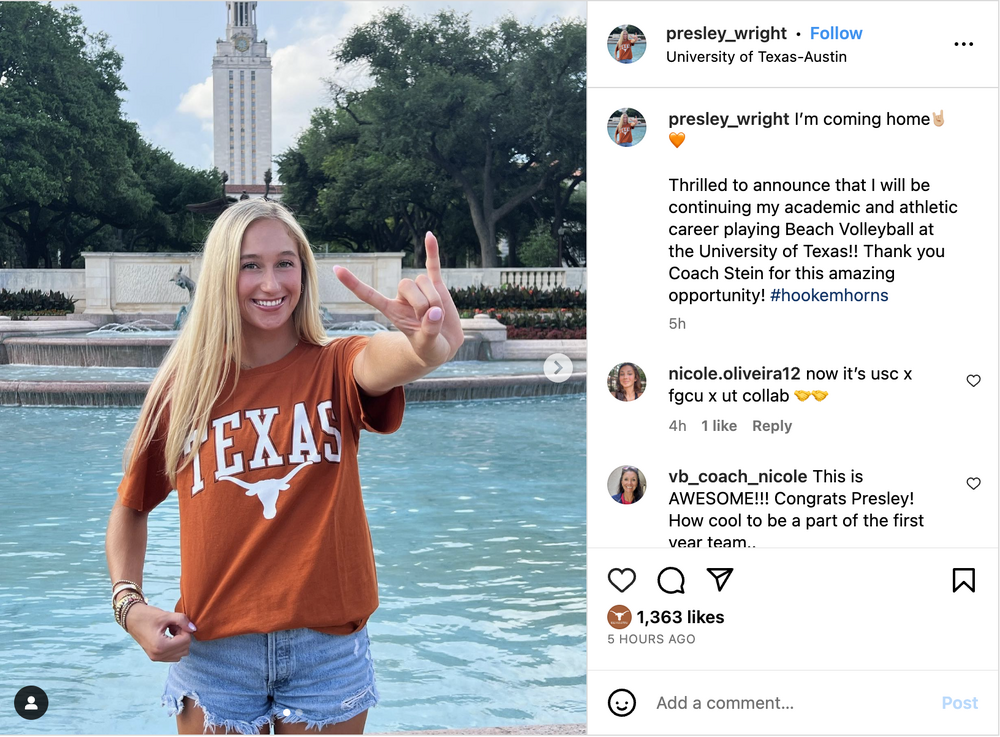
Task: Open the #hookemhorns hashtag
Action: [x=829, y=295]
